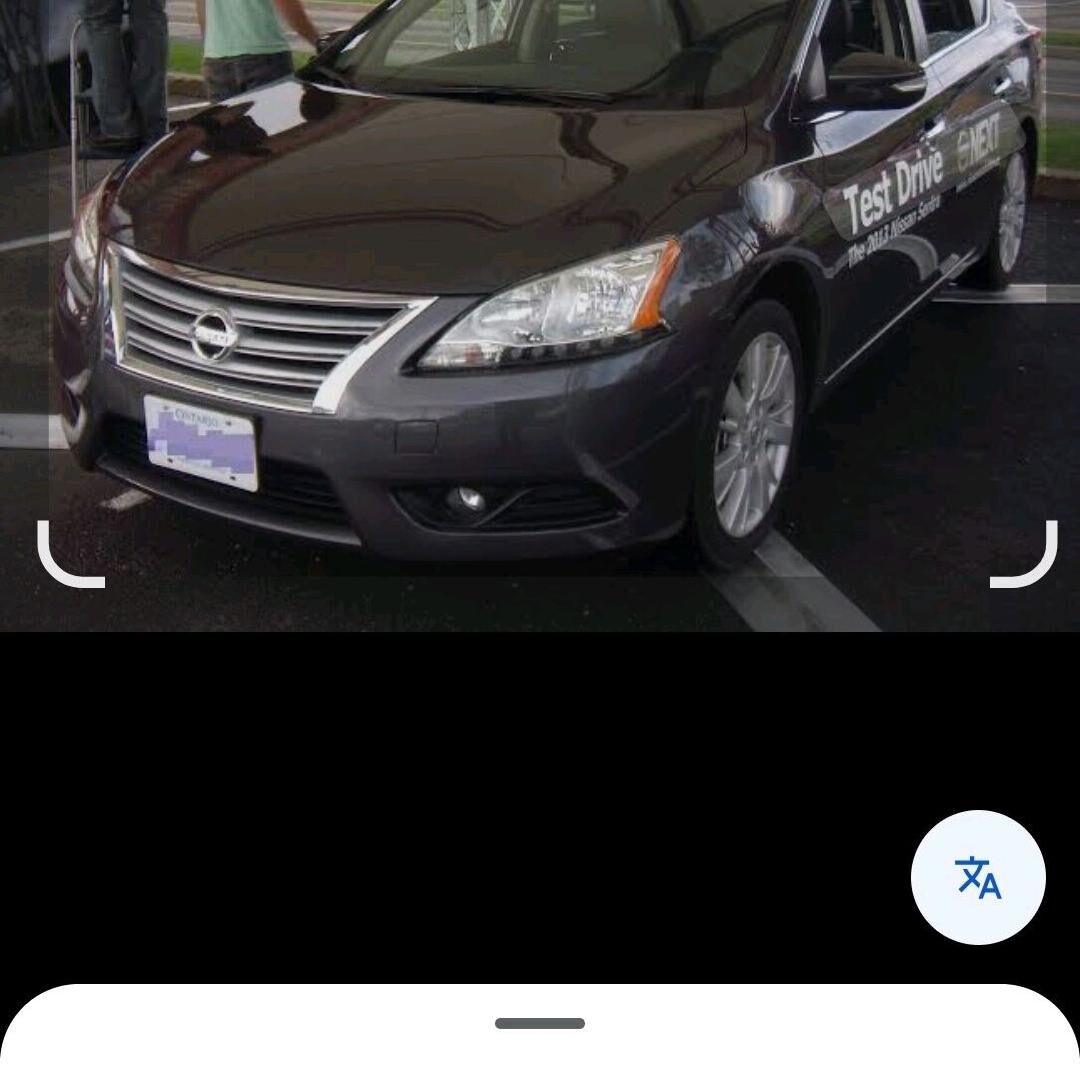
Task: Tap the translate button
Action: [x=978, y=877]
